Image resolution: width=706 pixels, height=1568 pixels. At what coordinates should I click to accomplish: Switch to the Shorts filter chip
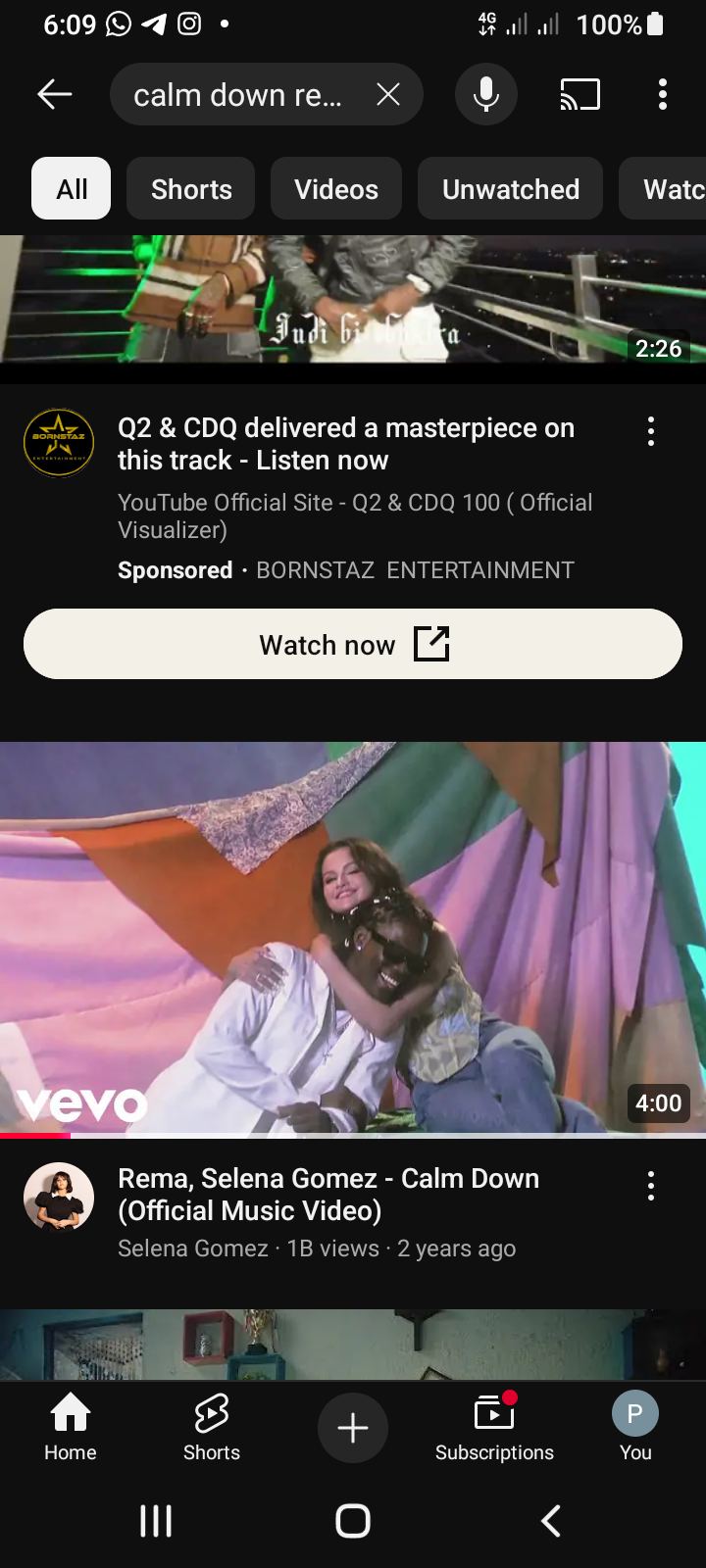(191, 188)
